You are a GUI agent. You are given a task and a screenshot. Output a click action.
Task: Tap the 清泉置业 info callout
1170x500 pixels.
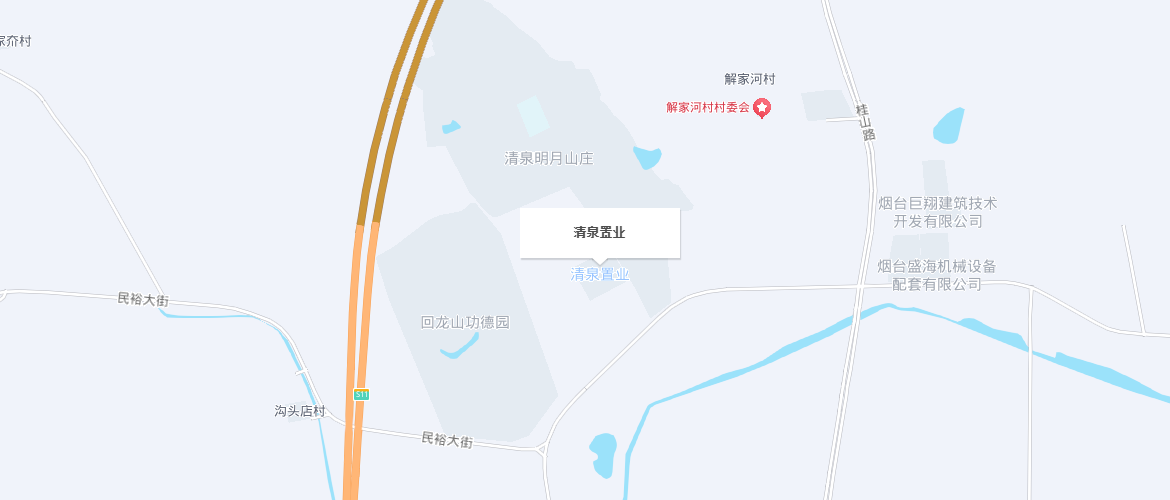[600, 233]
